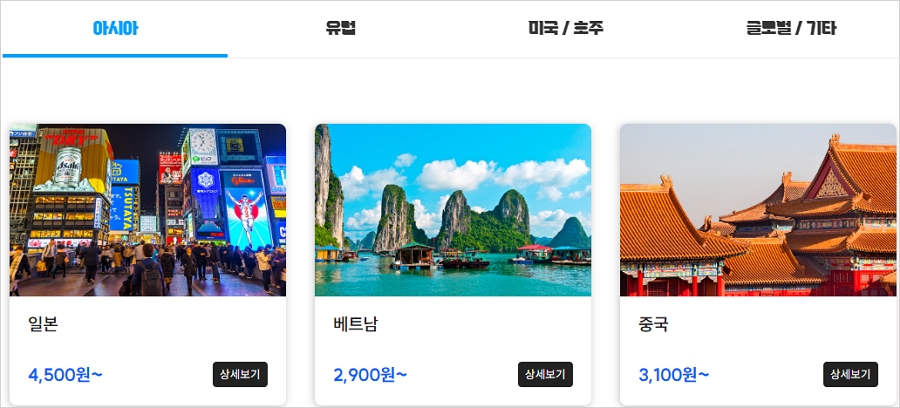Open the 미국 / 호주 tab
Screen dimensions: 900x408
tap(565, 28)
